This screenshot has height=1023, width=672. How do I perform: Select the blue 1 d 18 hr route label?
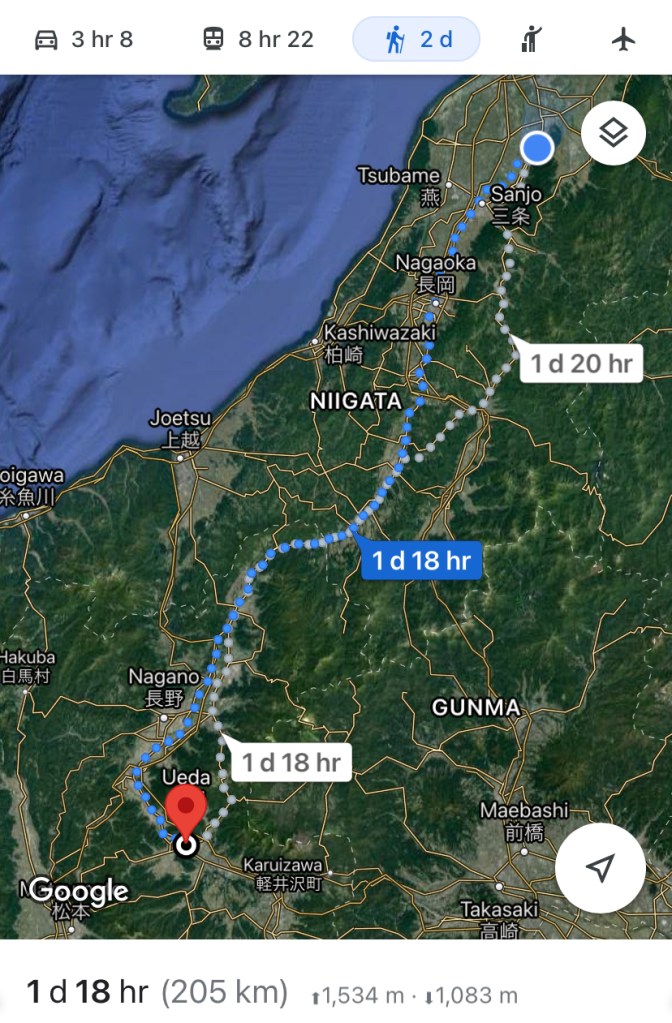coord(421,560)
